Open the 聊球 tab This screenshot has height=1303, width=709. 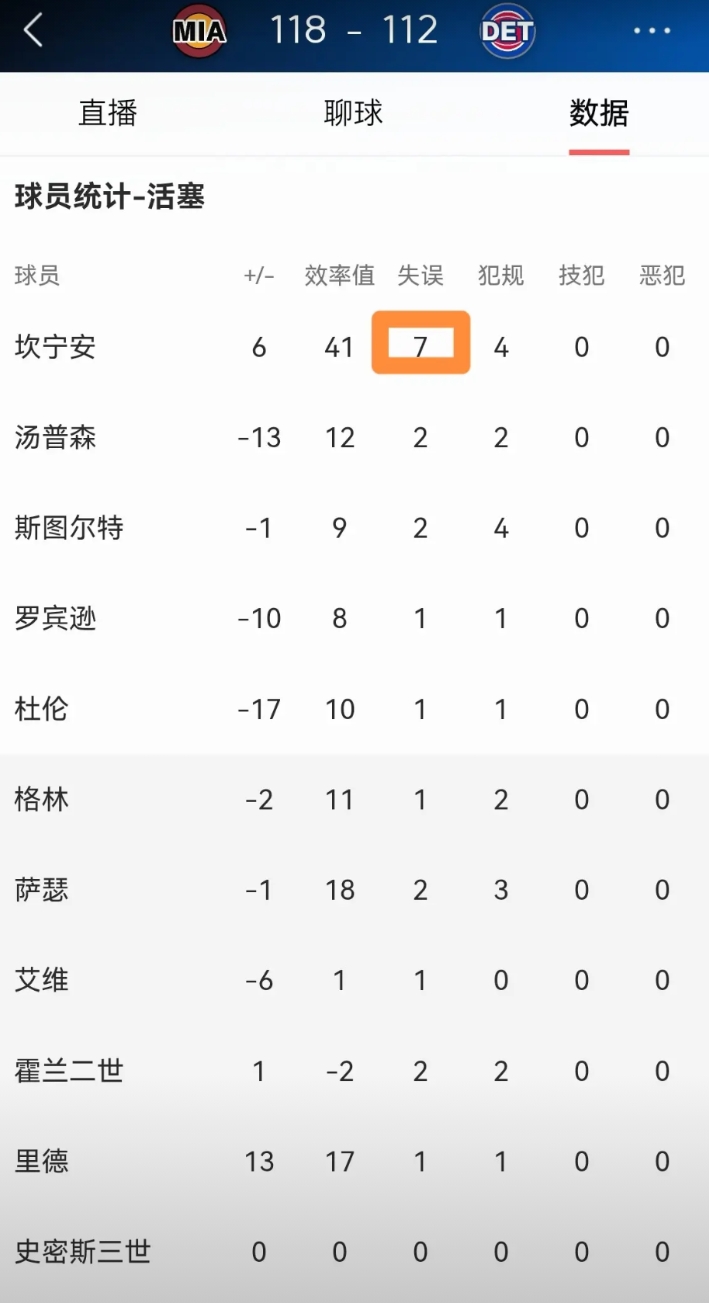point(354,113)
